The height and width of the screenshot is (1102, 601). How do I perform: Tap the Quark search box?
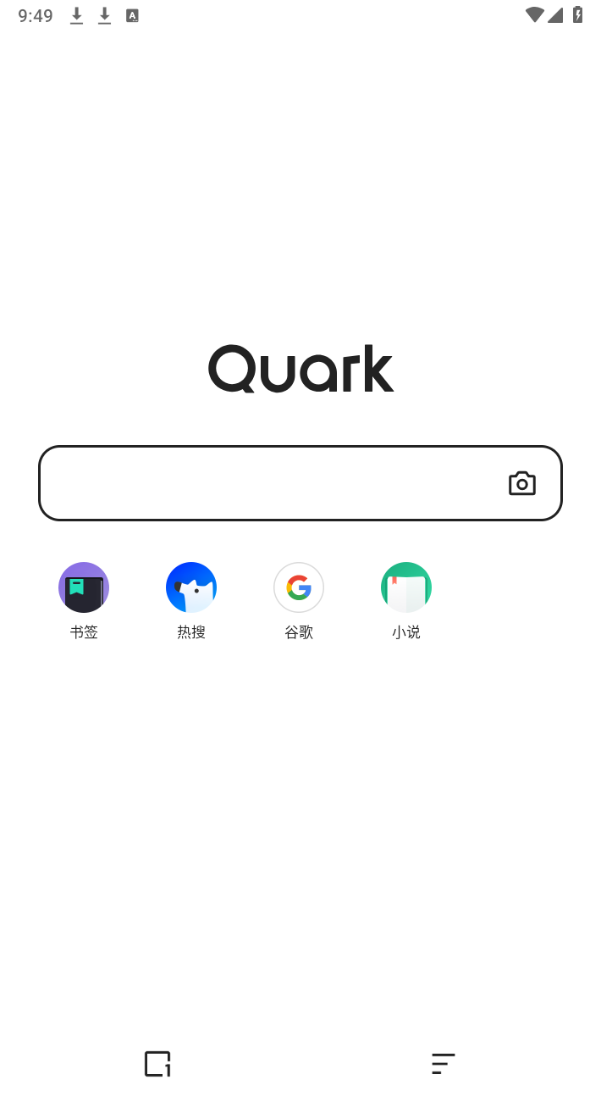[x=270, y=483]
